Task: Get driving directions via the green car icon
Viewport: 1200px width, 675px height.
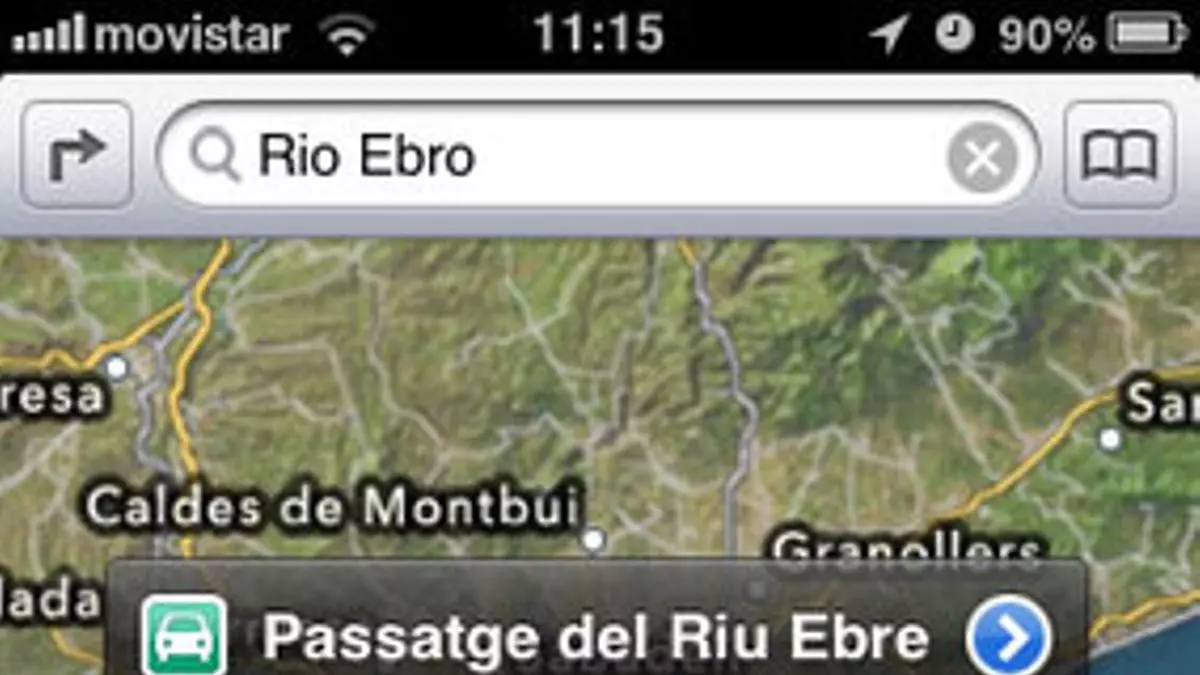Action: coord(184,637)
